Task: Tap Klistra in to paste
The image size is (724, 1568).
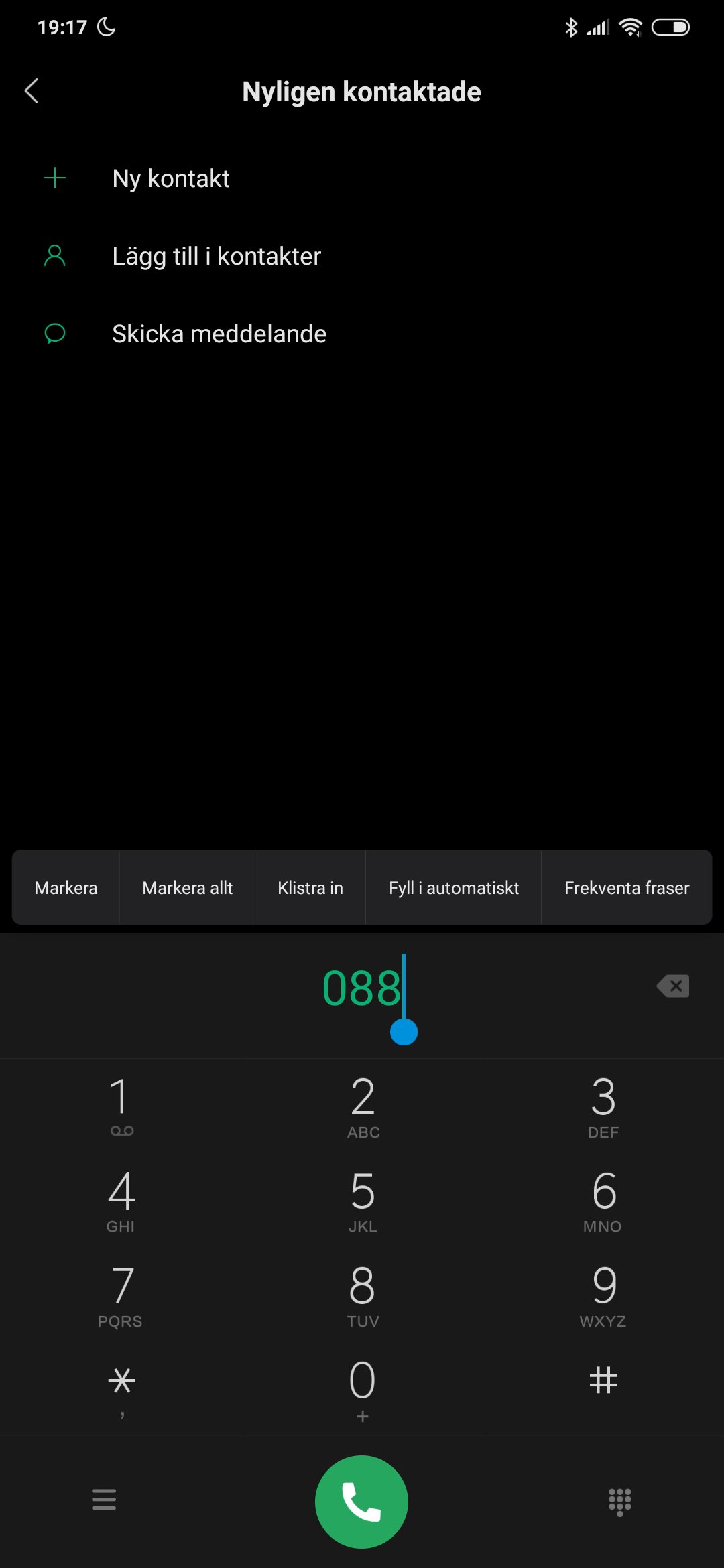Action: 310,888
